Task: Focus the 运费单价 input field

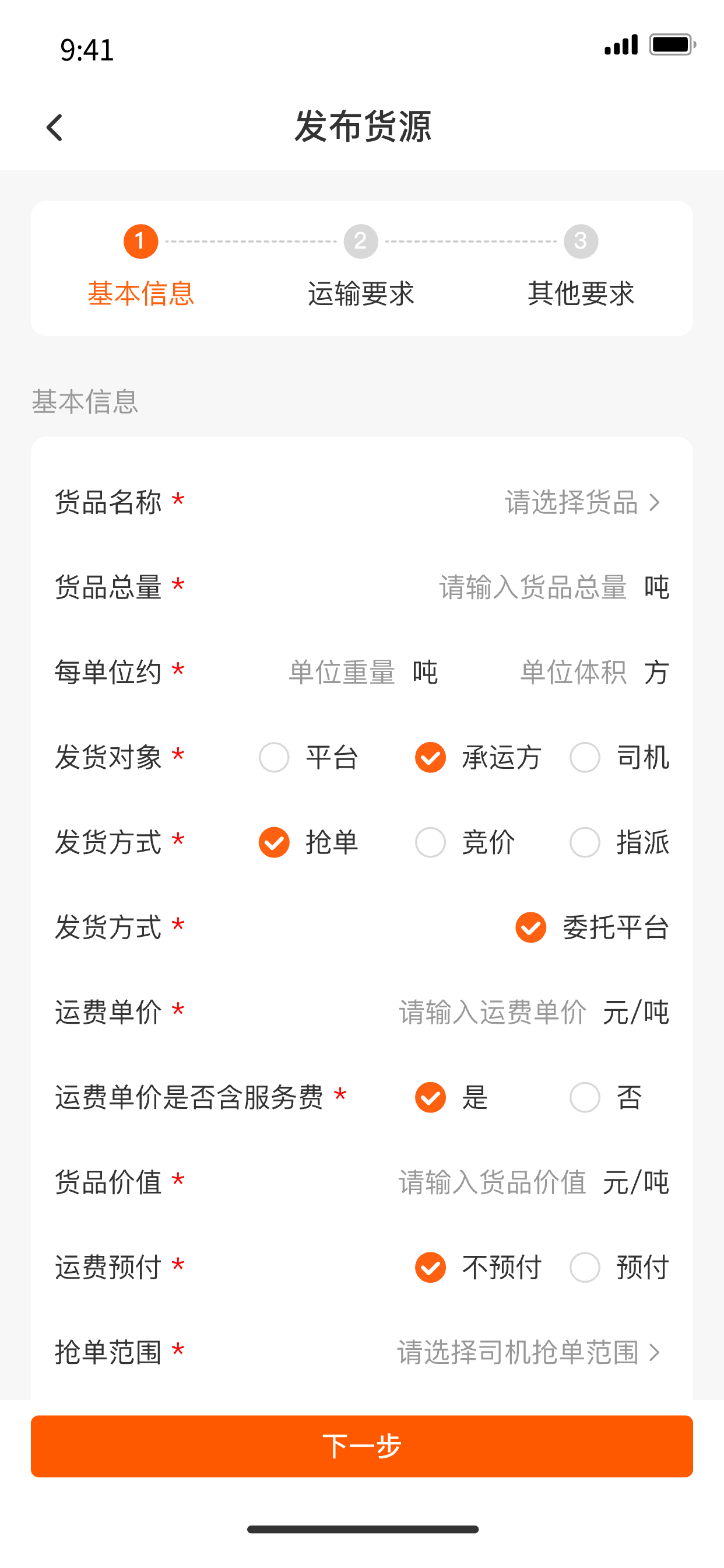Action: (492, 1013)
